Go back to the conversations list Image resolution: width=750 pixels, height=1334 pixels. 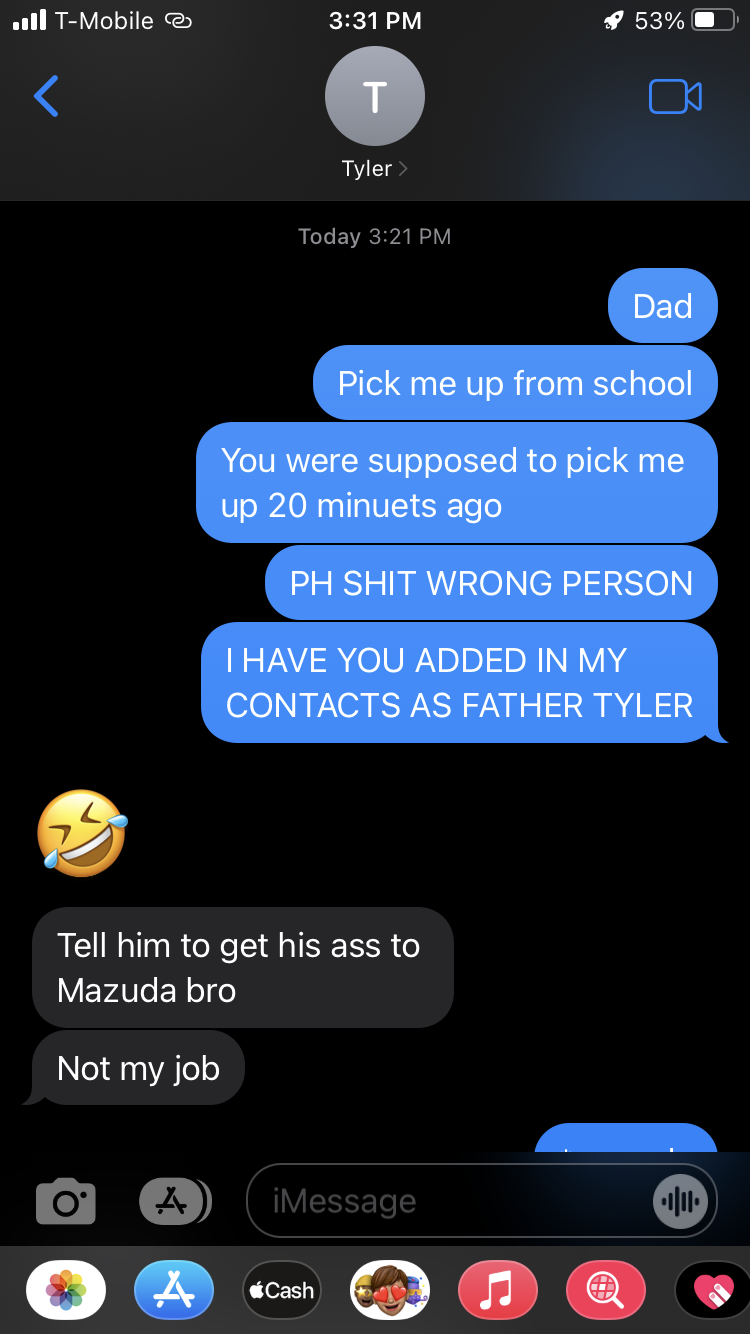click(46, 97)
